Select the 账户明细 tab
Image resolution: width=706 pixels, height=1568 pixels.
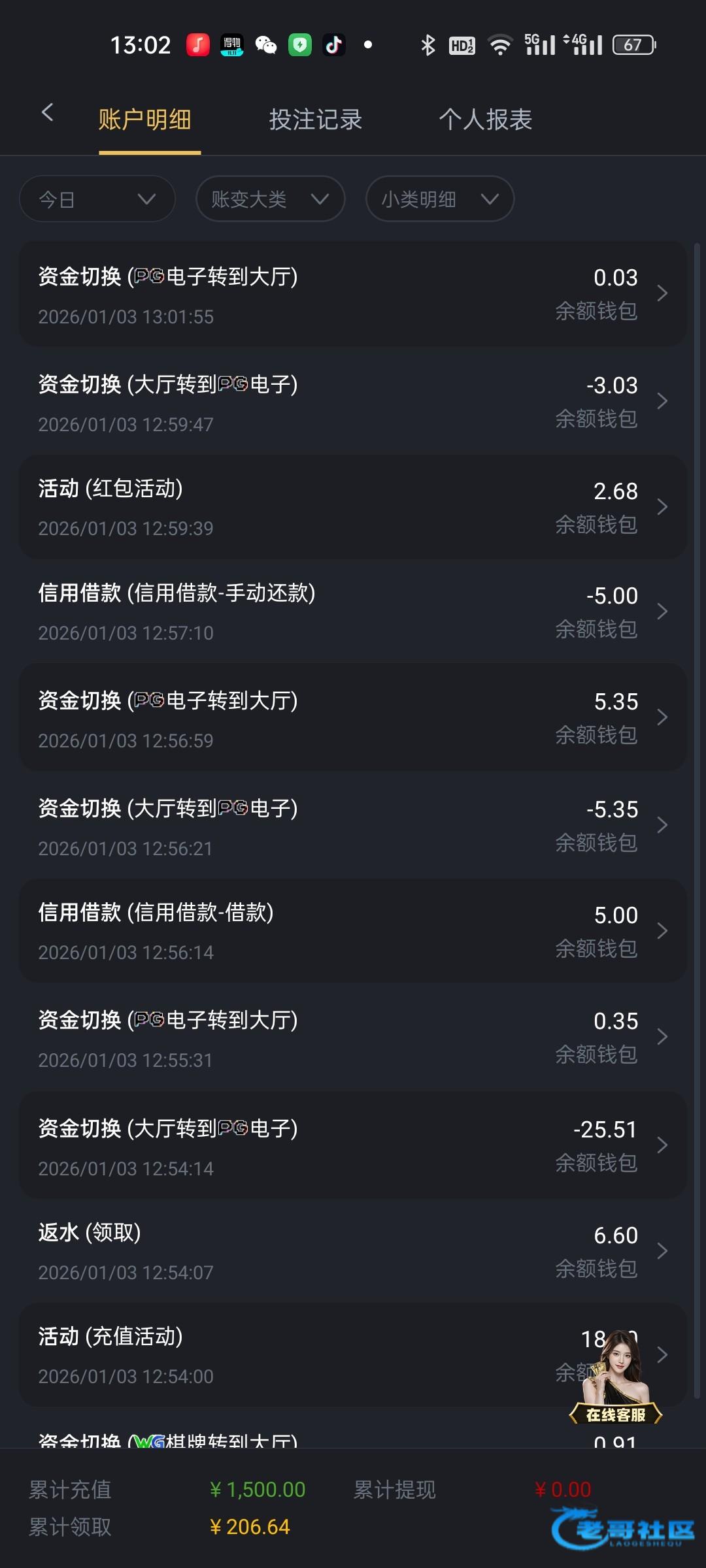point(144,120)
